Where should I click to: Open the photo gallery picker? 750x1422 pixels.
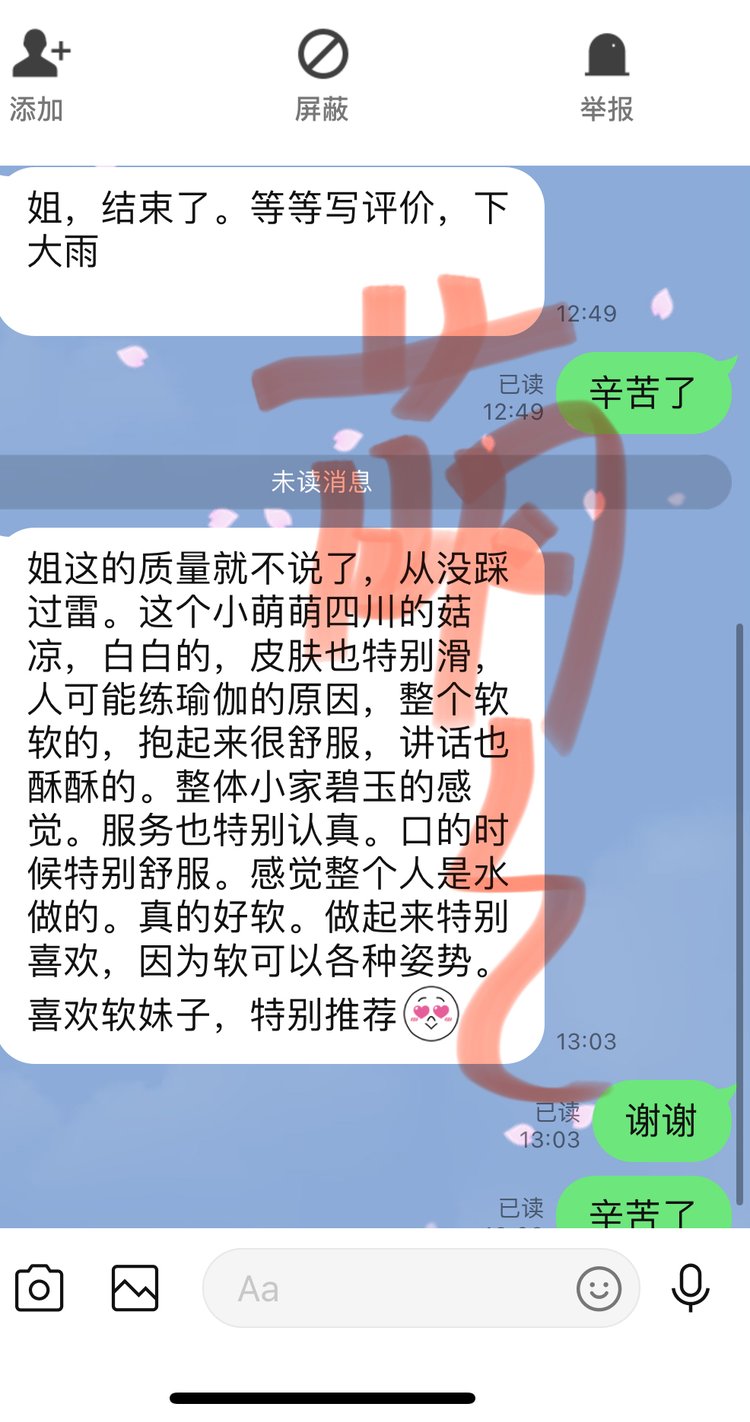tap(135, 1288)
